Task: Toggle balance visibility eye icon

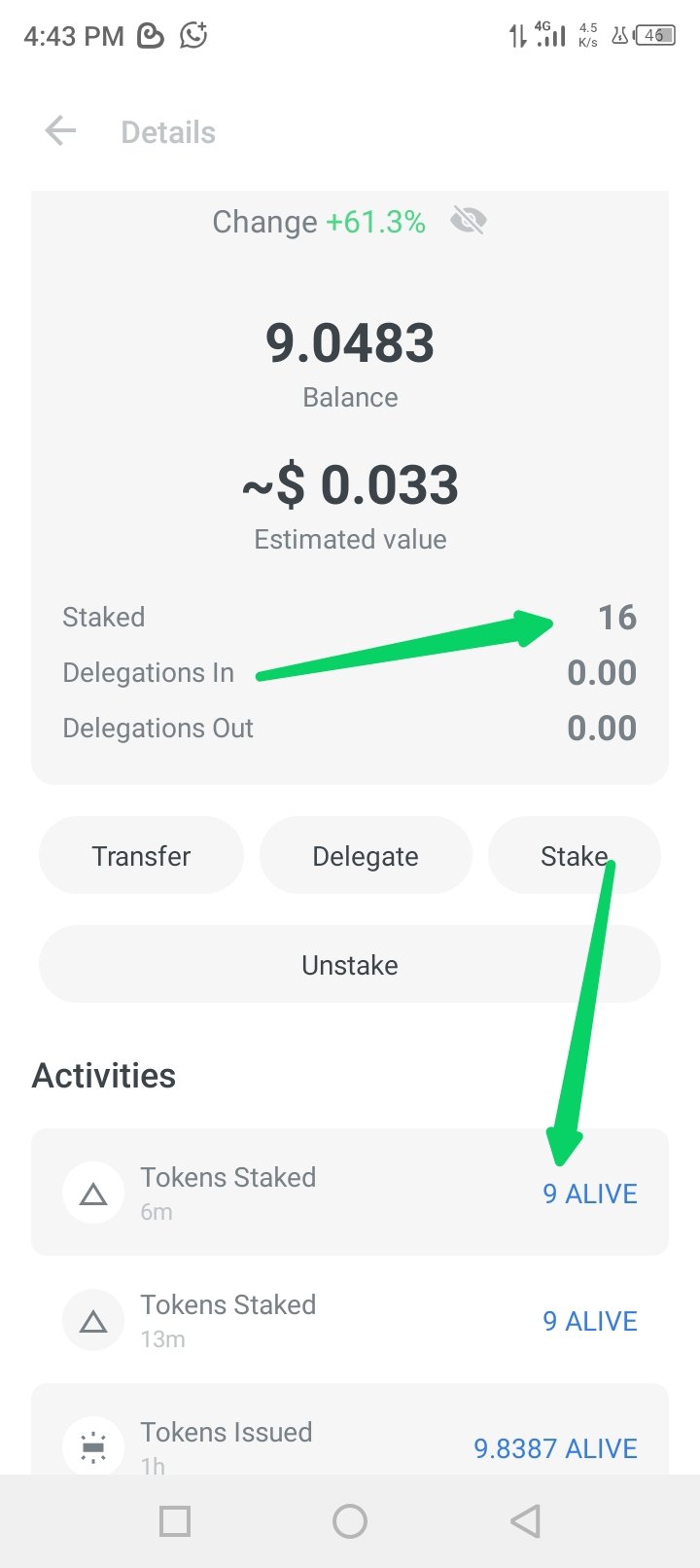Action: [469, 222]
